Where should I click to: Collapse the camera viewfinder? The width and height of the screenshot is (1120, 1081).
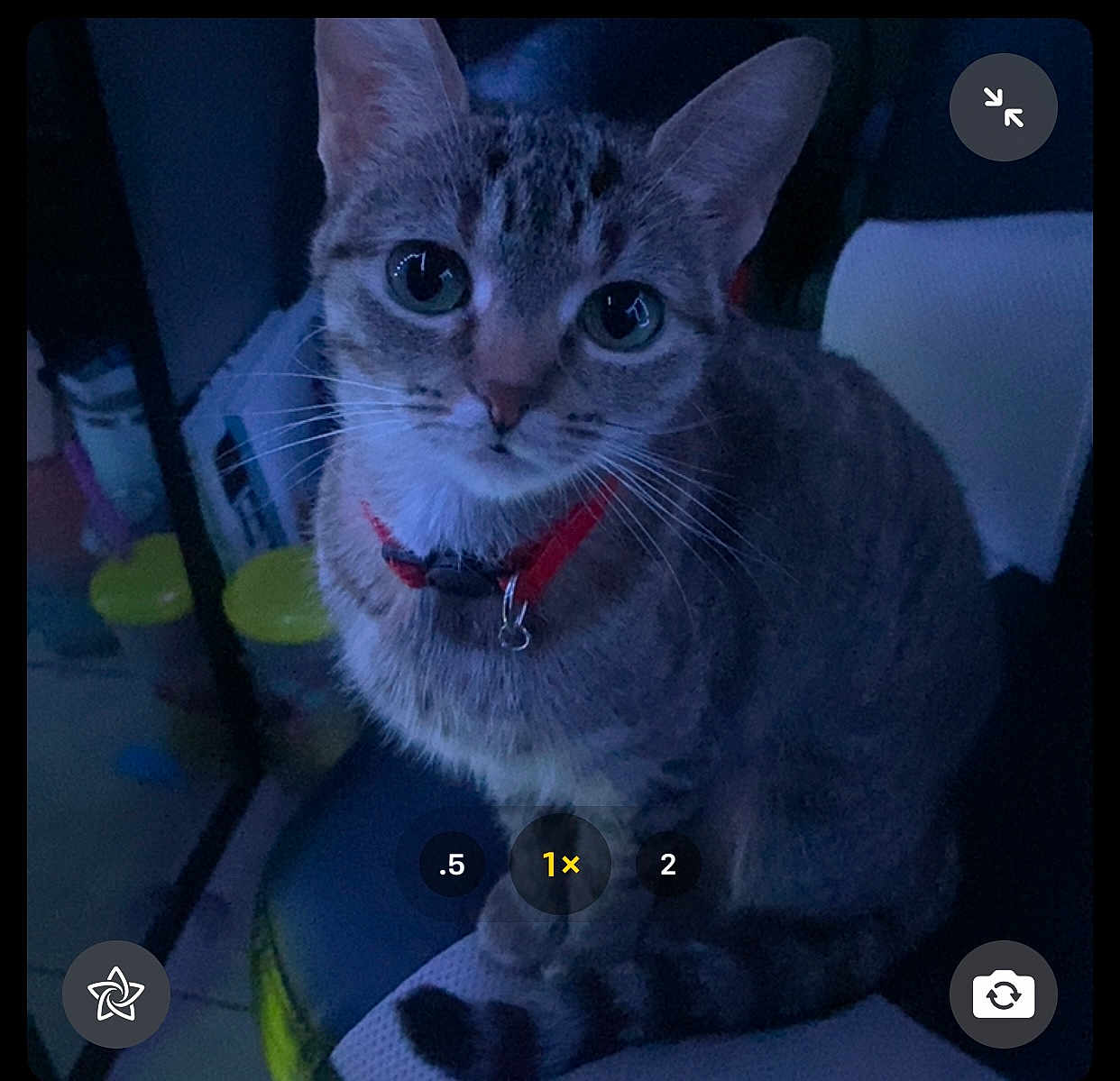tap(1003, 107)
